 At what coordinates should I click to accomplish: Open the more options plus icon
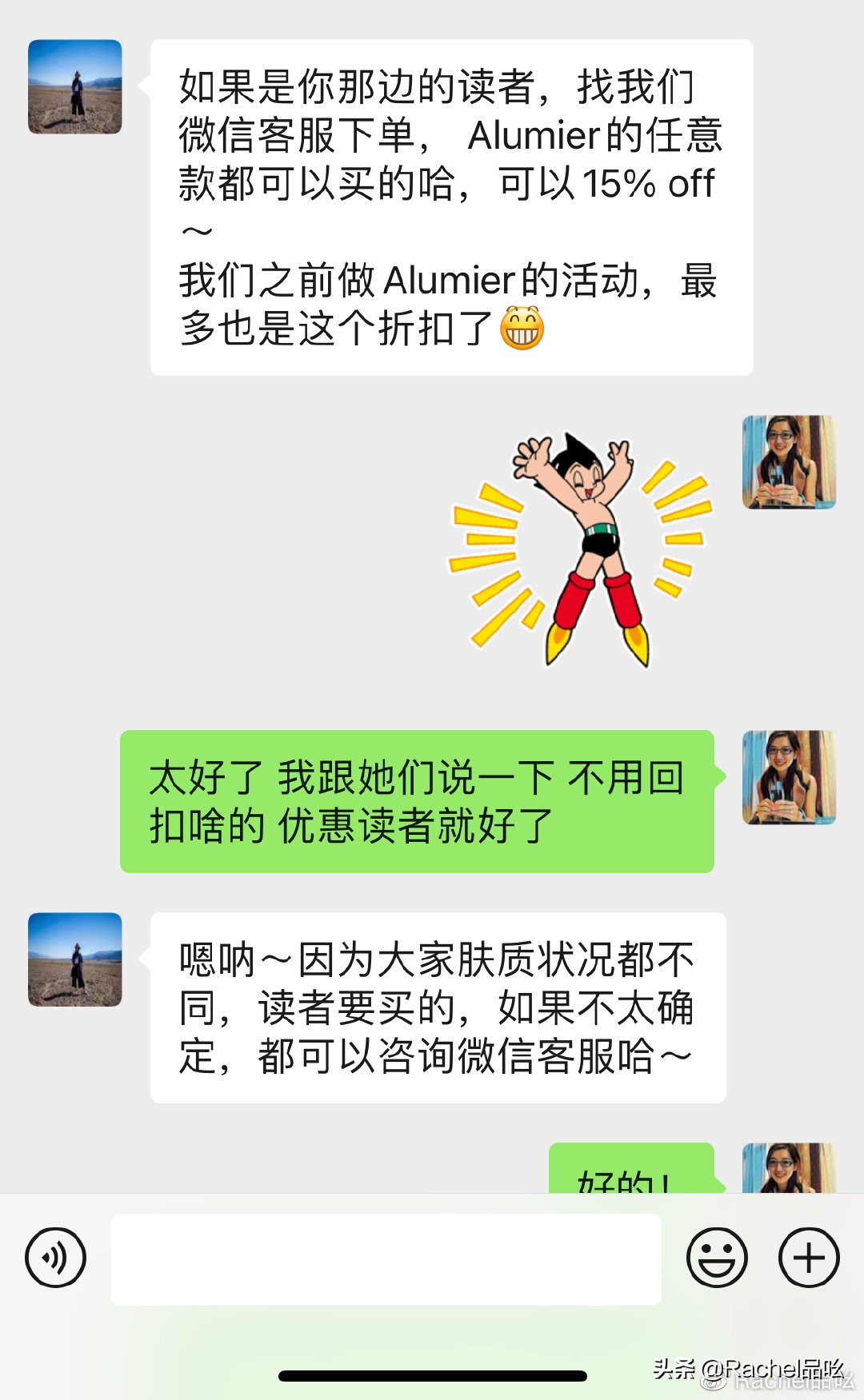click(808, 1258)
